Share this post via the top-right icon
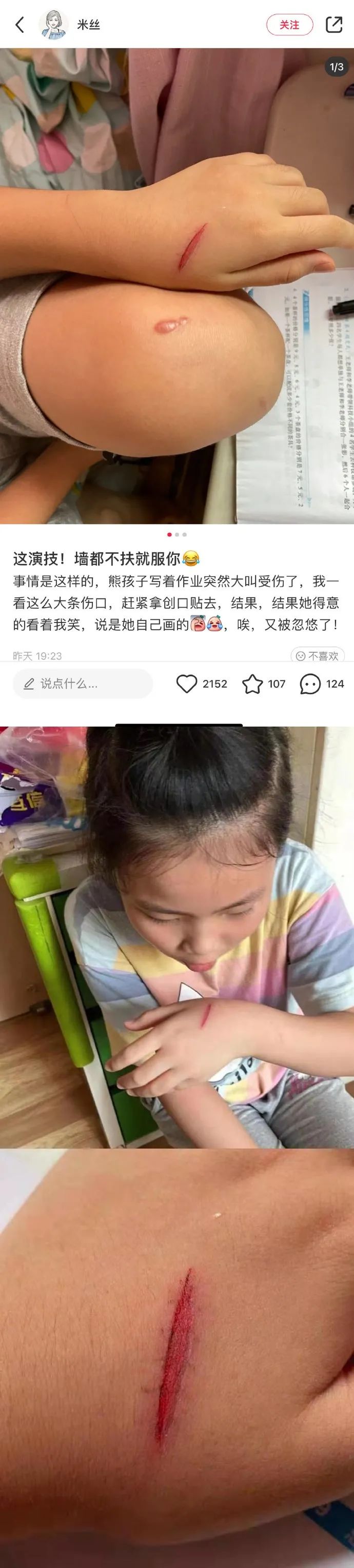This screenshot has width=354, height=1568. (x=334, y=25)
